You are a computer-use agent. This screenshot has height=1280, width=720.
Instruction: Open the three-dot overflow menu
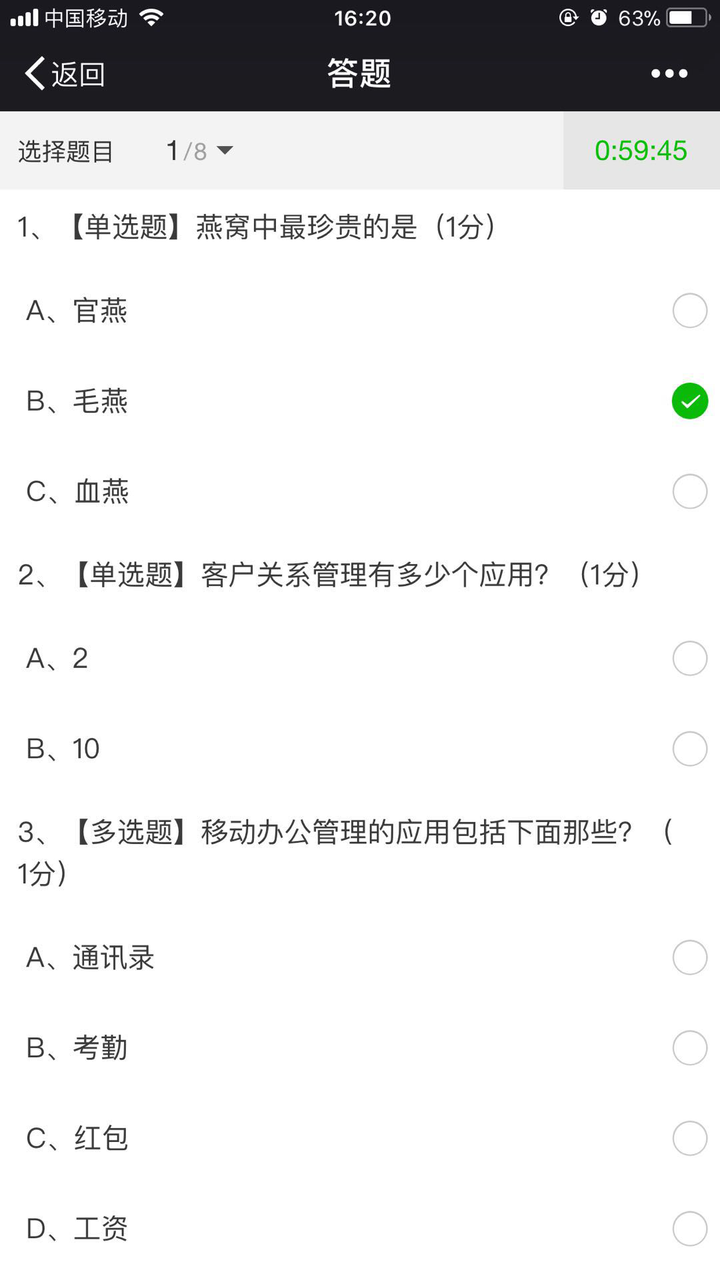tap(669, 73)
